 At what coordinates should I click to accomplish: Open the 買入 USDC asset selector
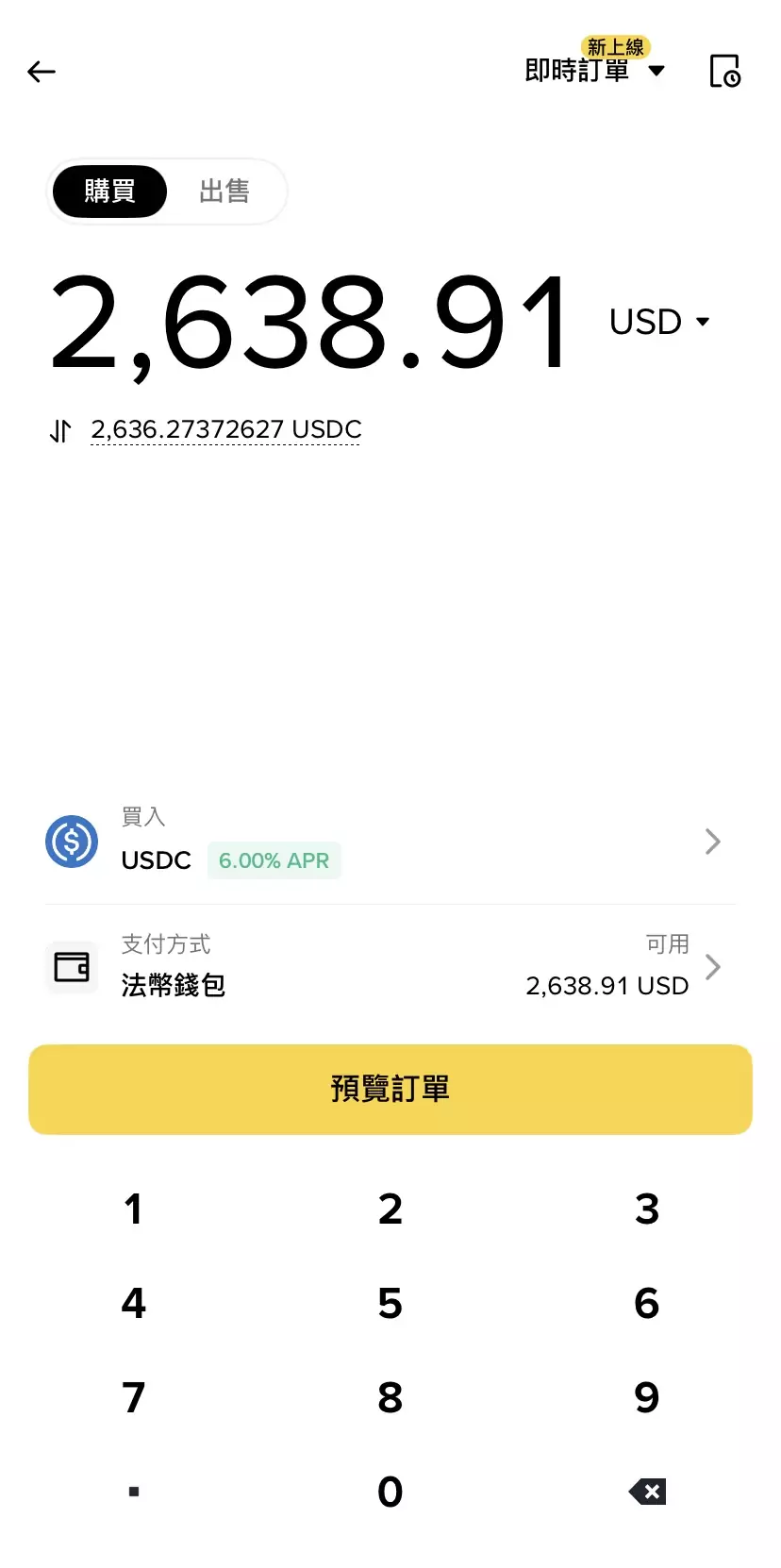tap(390, 842)
